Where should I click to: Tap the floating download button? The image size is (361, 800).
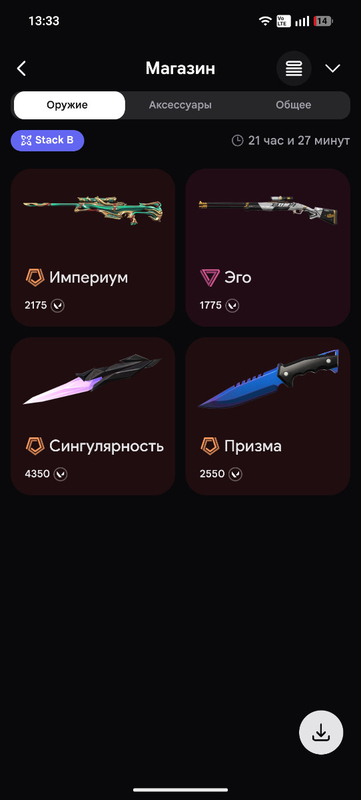coord(321,732)
